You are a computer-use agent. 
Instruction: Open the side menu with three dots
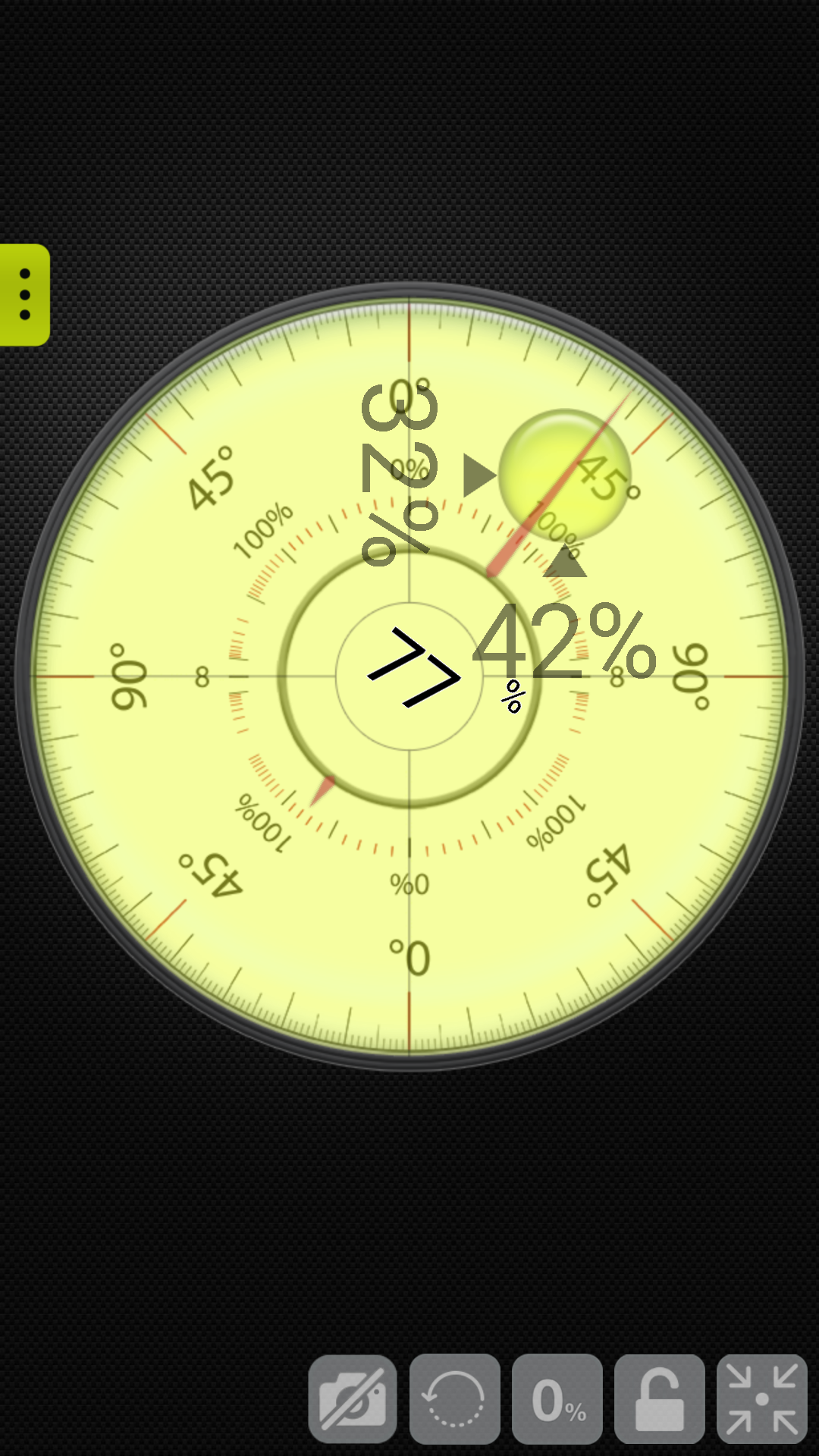click(25, 294)
